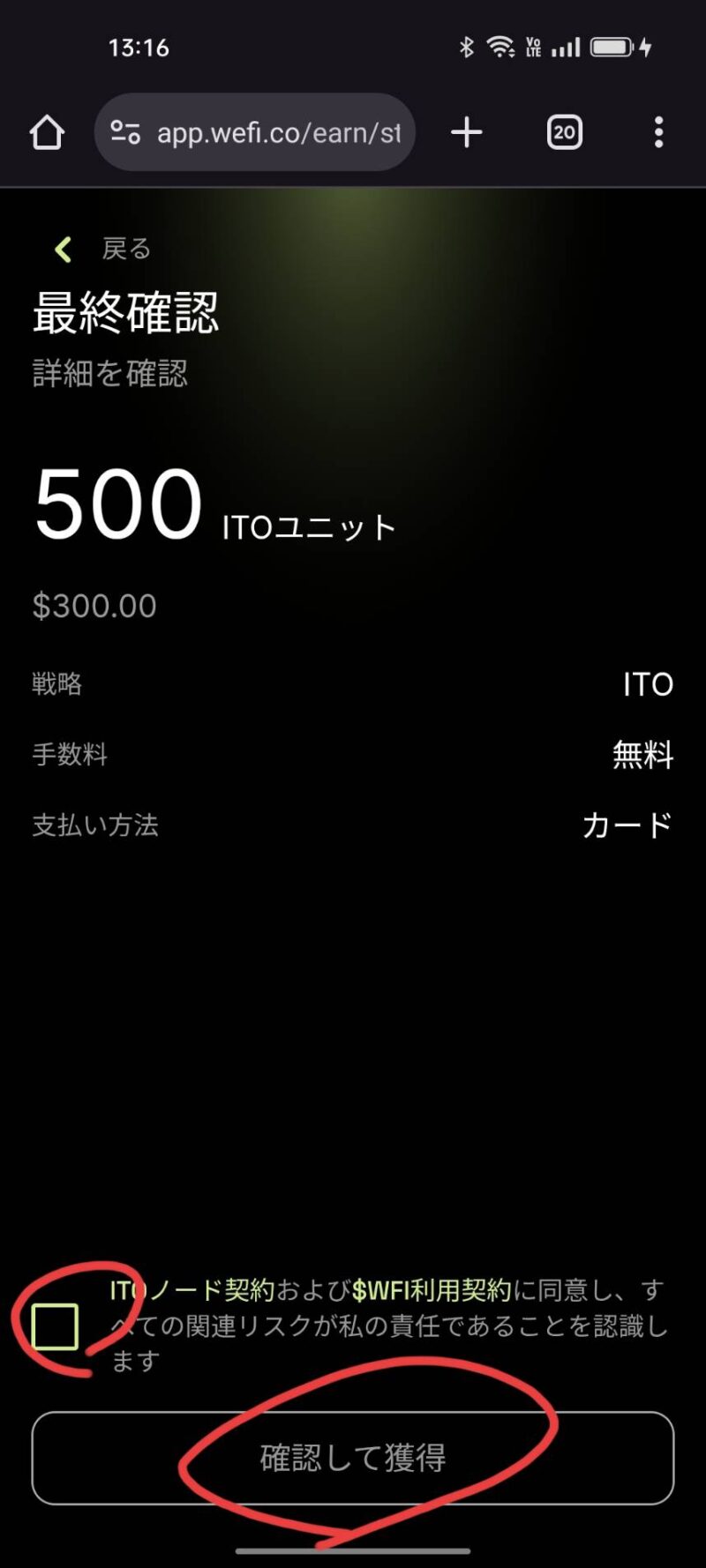The height and width of the screenshot is (1568, 706).
Task: Open a new browser tab
Action: coord(466,133)
